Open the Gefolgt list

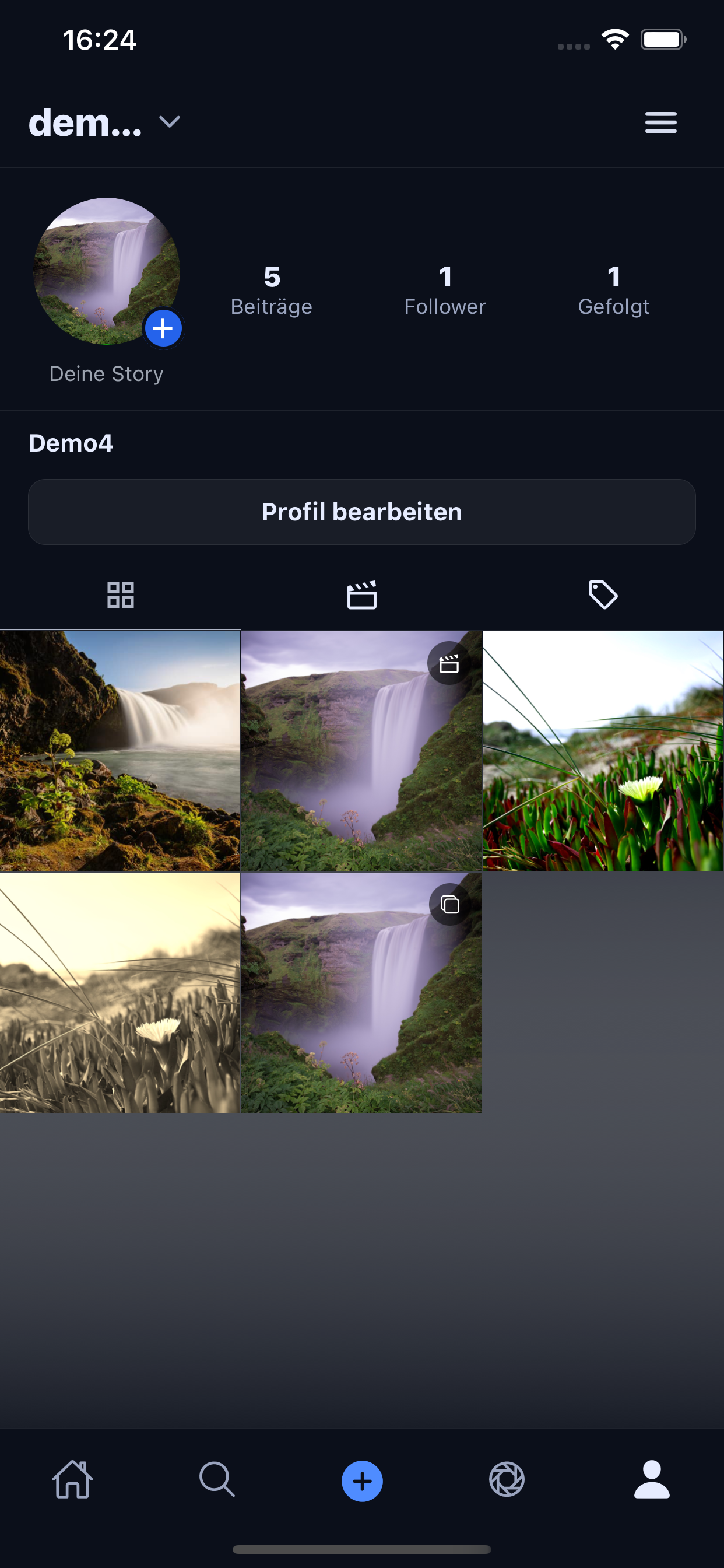[613, 290]
